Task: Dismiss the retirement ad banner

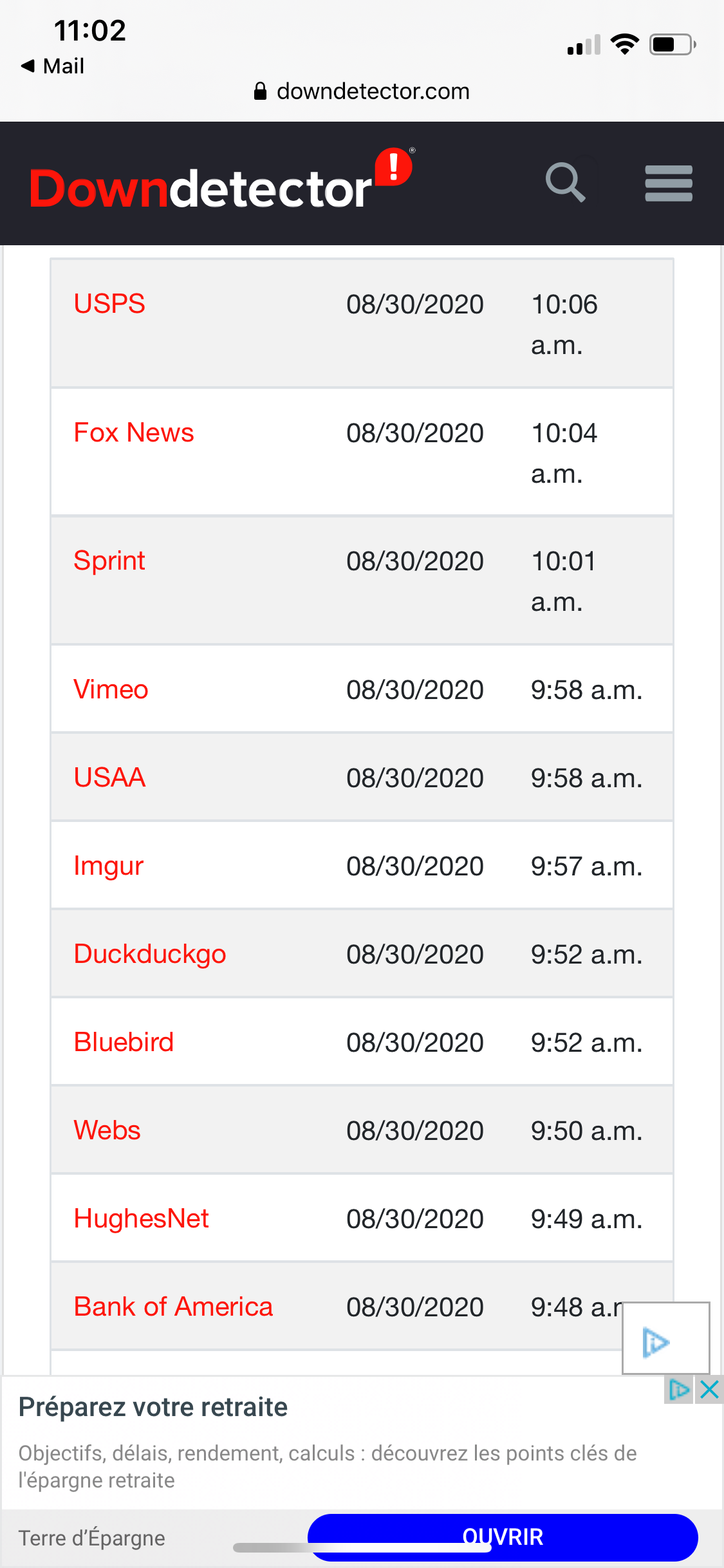Action: point(709,1390)
